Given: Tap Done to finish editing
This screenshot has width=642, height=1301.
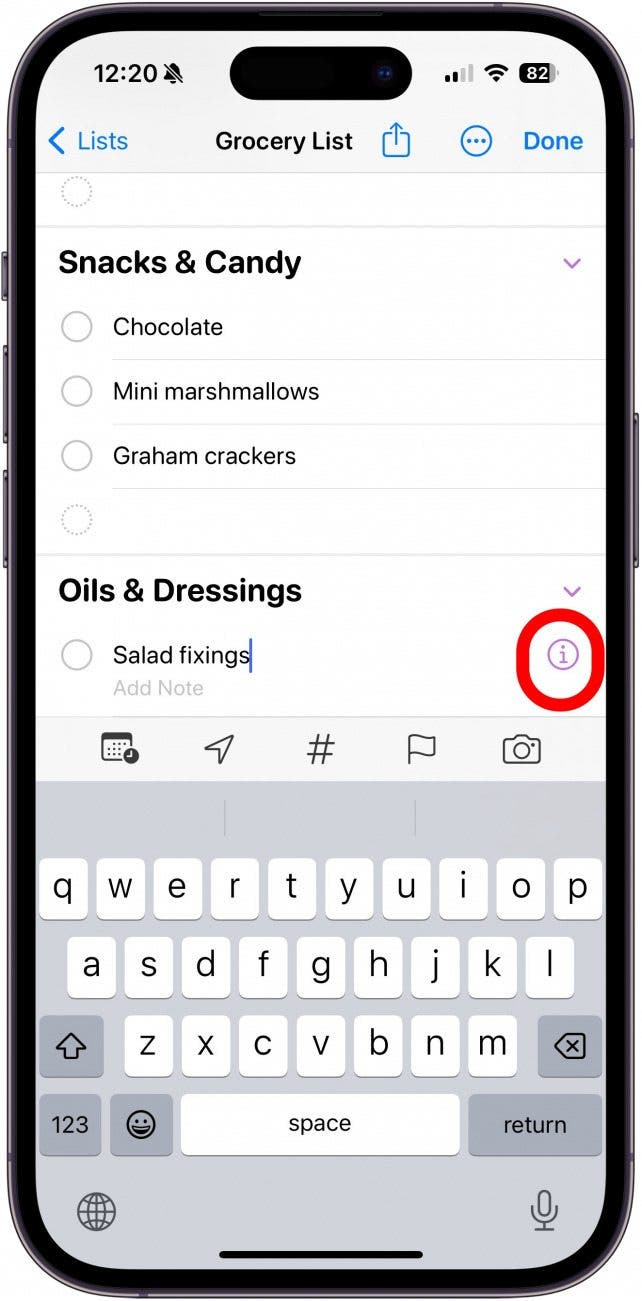Looking at the screenshot, I should tap(553, 141).
